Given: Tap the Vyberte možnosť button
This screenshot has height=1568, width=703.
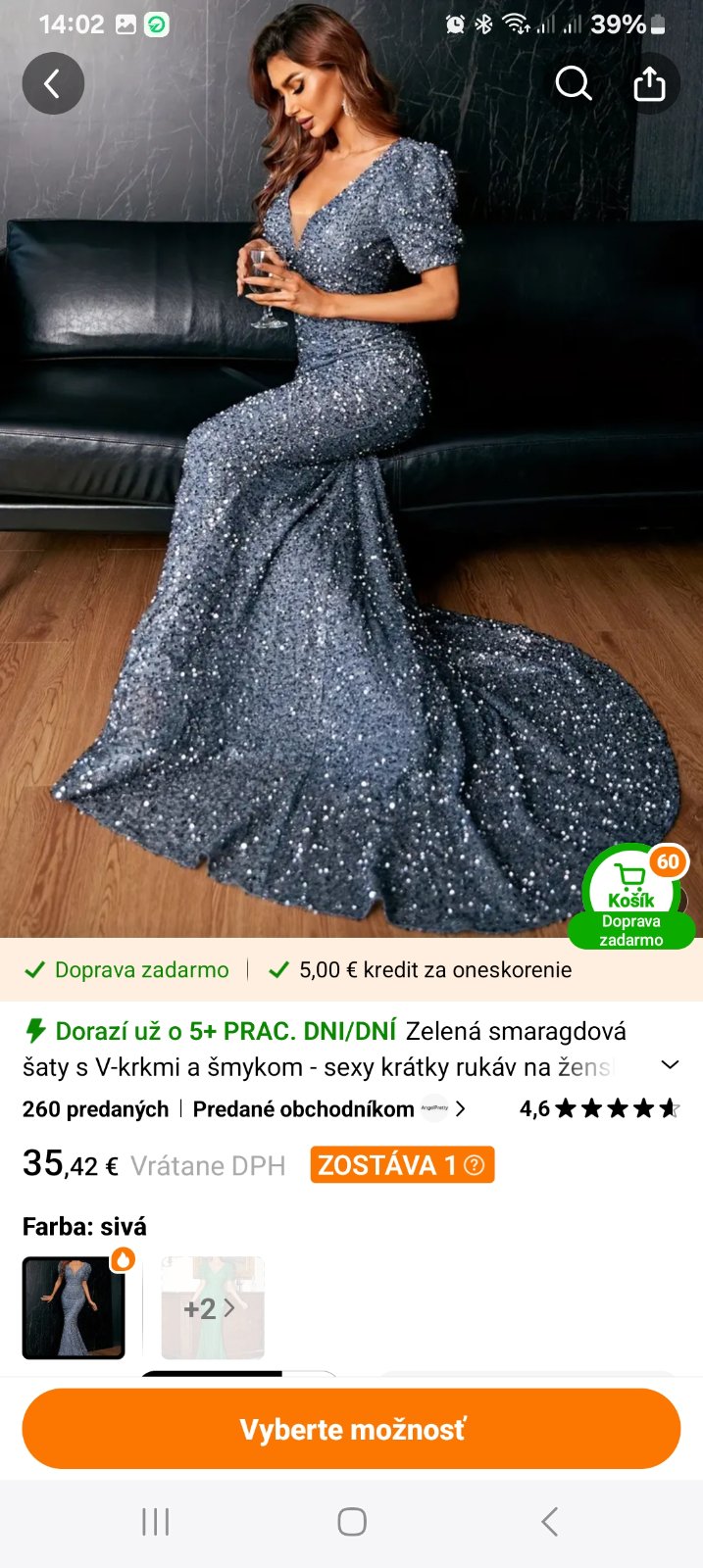Looking at the screenshot, I should (x=351, y=1429).
